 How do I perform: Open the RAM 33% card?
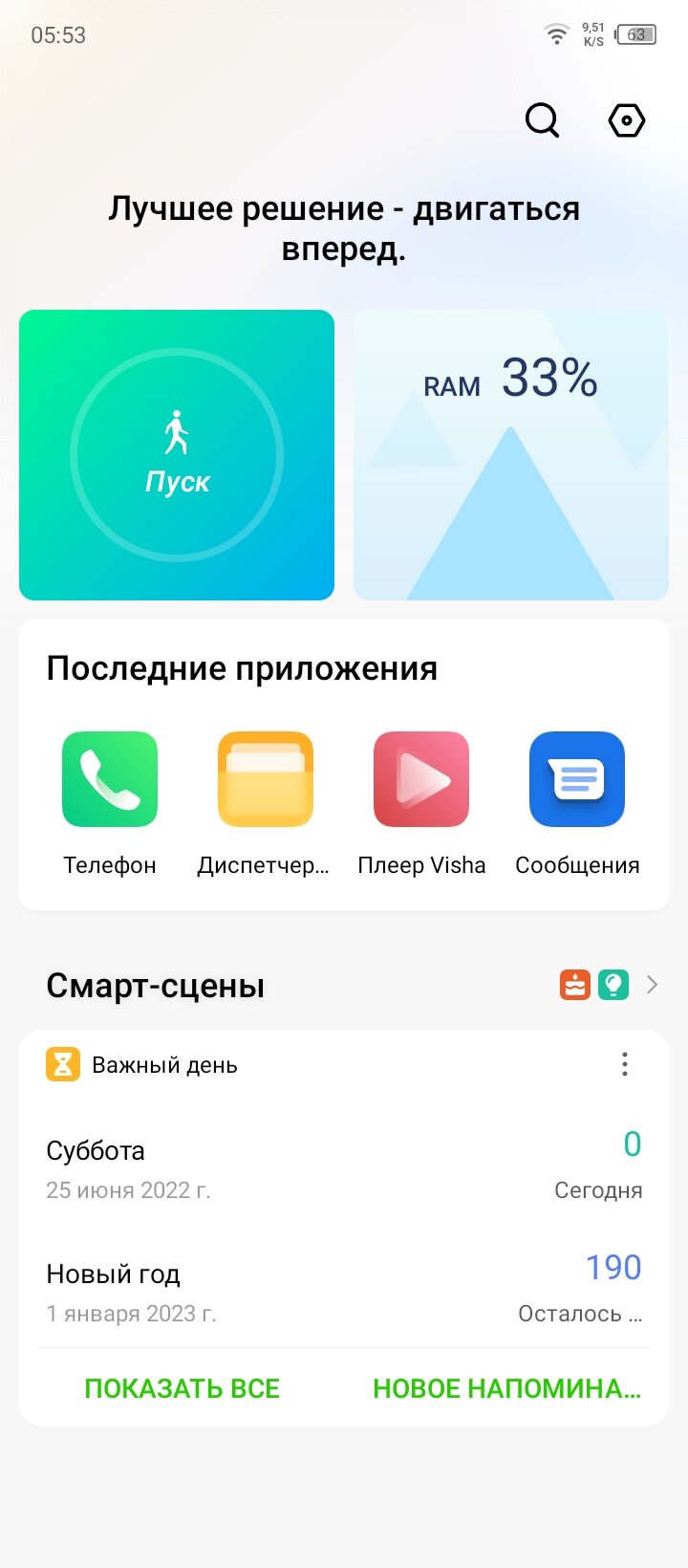click(x=511, y=455)
